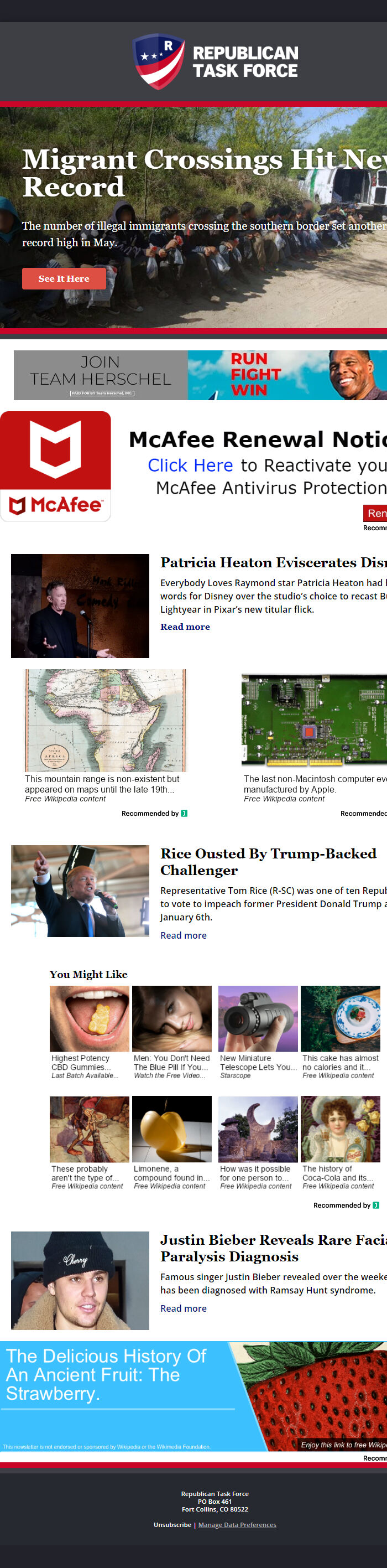Open the Blue Pill video ad

tap(171, 1032)
